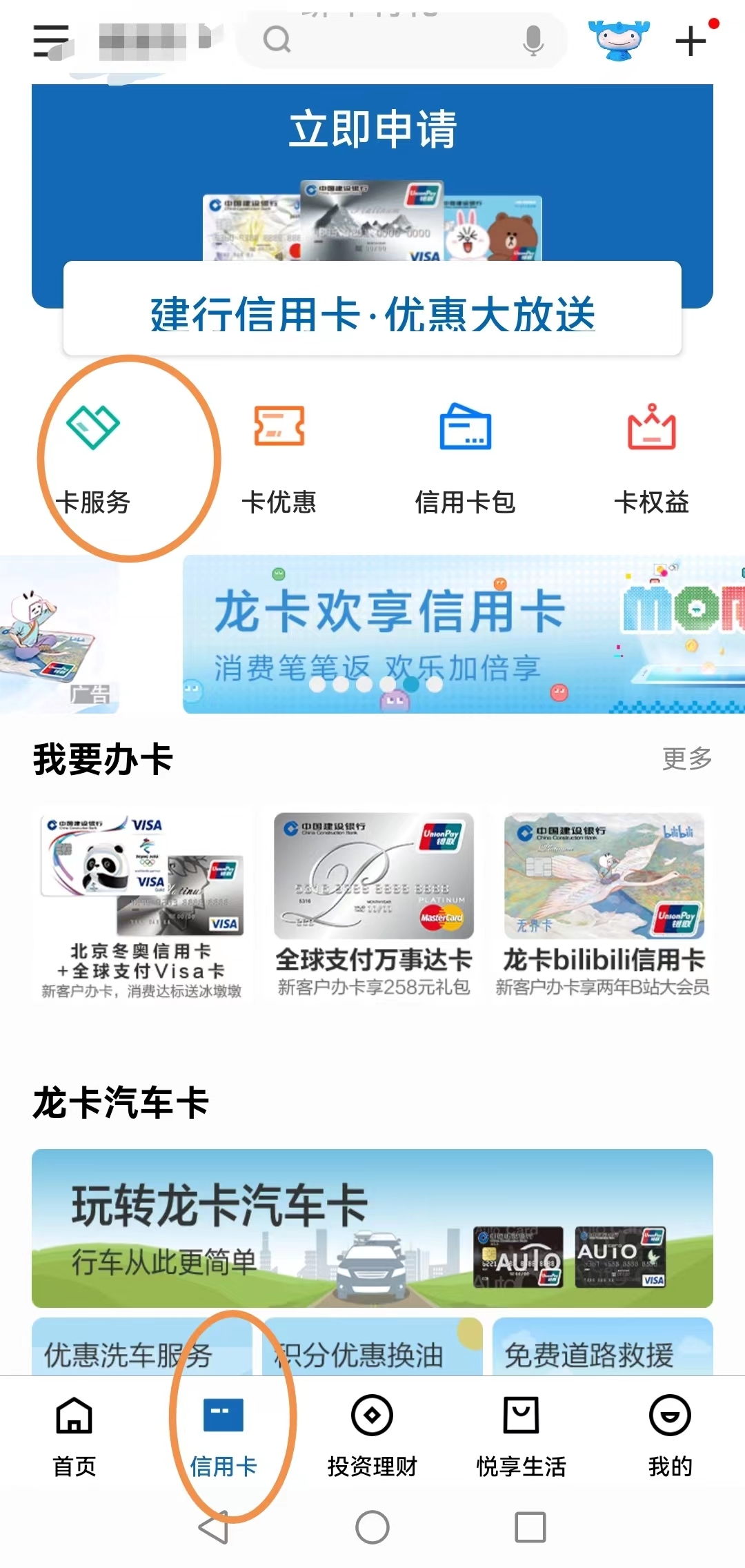Screen dimensions: 745x1568
Task: Open the blue mascot assistant
Action: click(619, 40)
